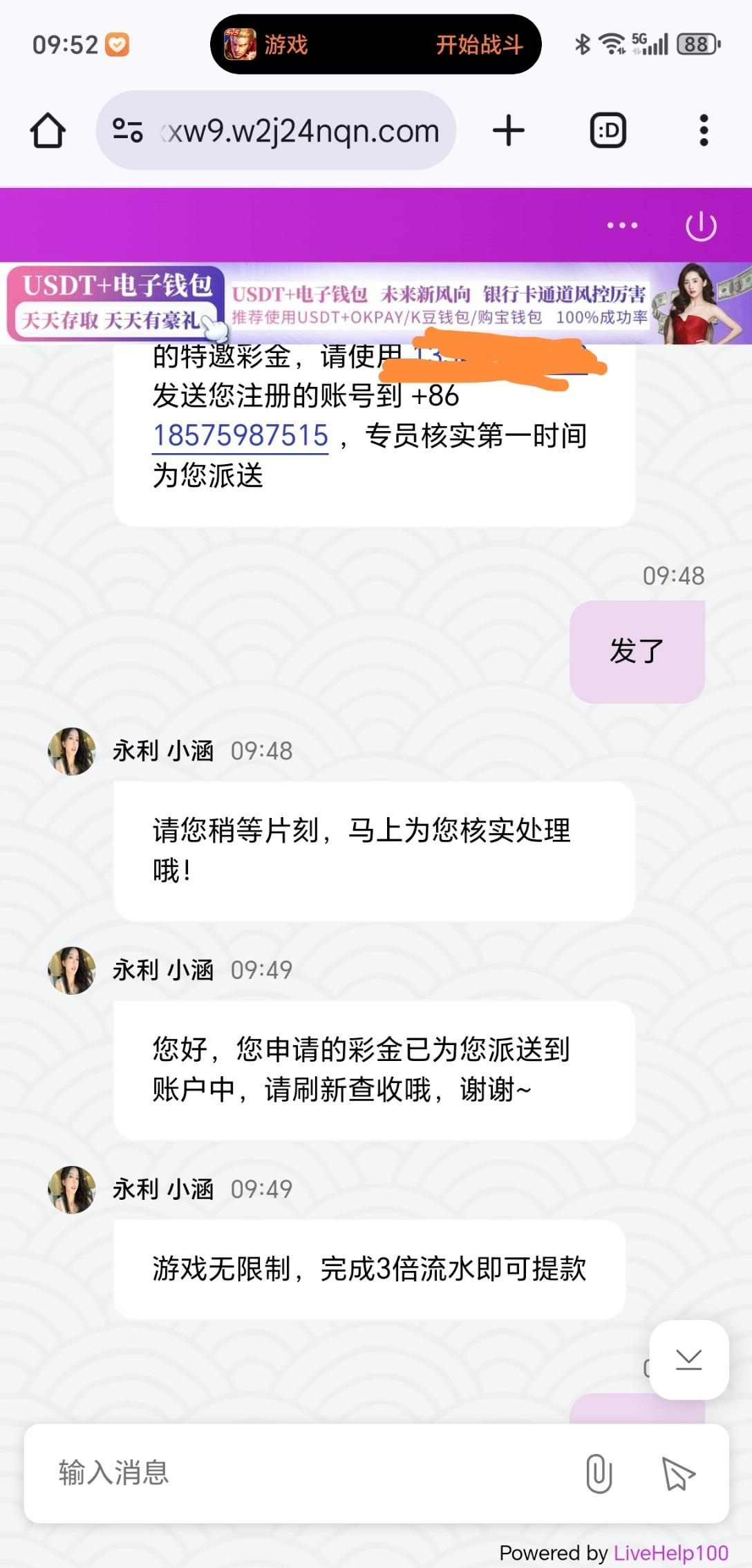Open the LiveHelp100 link

(670, 1553)
